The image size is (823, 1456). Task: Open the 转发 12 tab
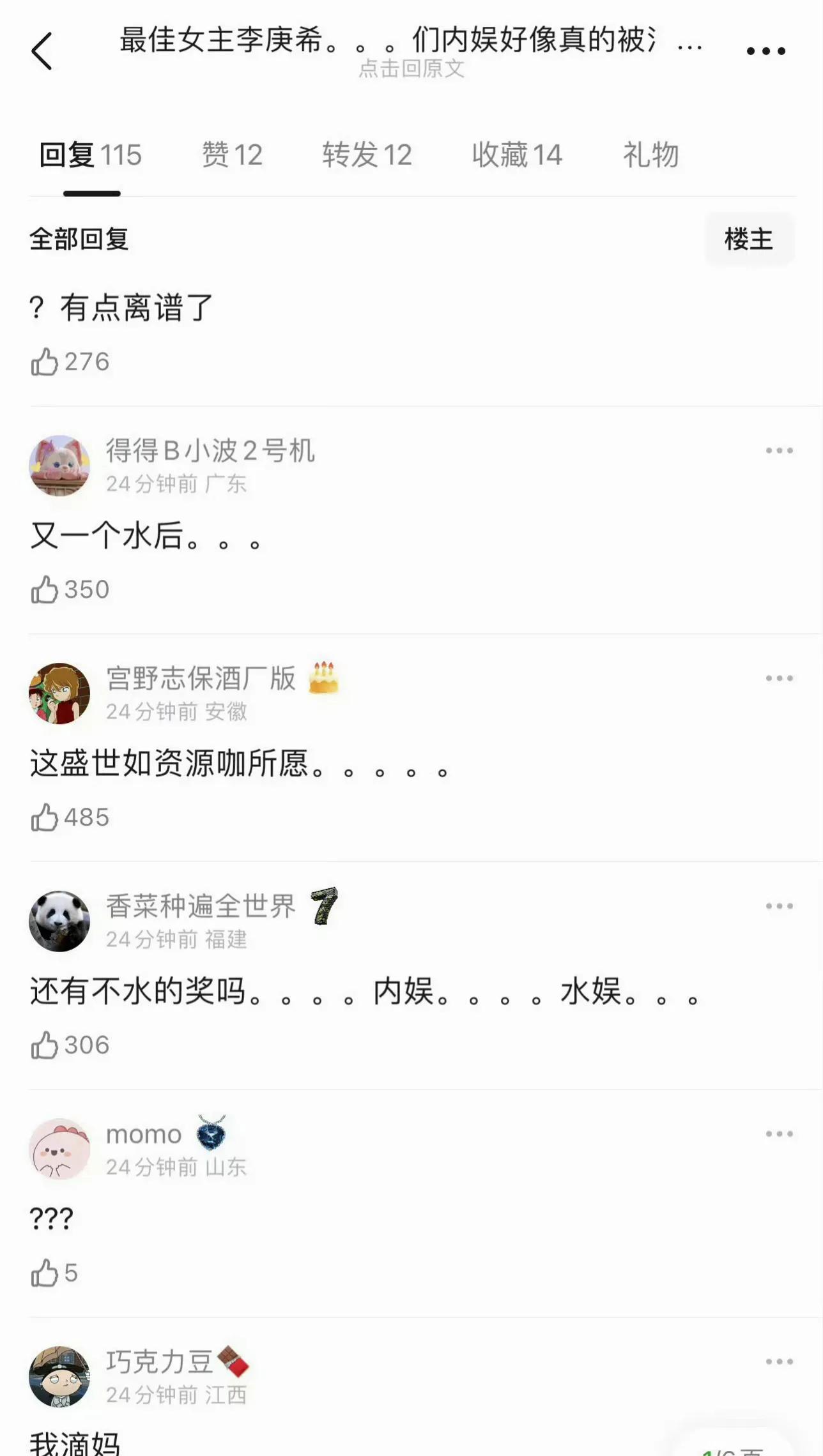[x=367, y=155]
